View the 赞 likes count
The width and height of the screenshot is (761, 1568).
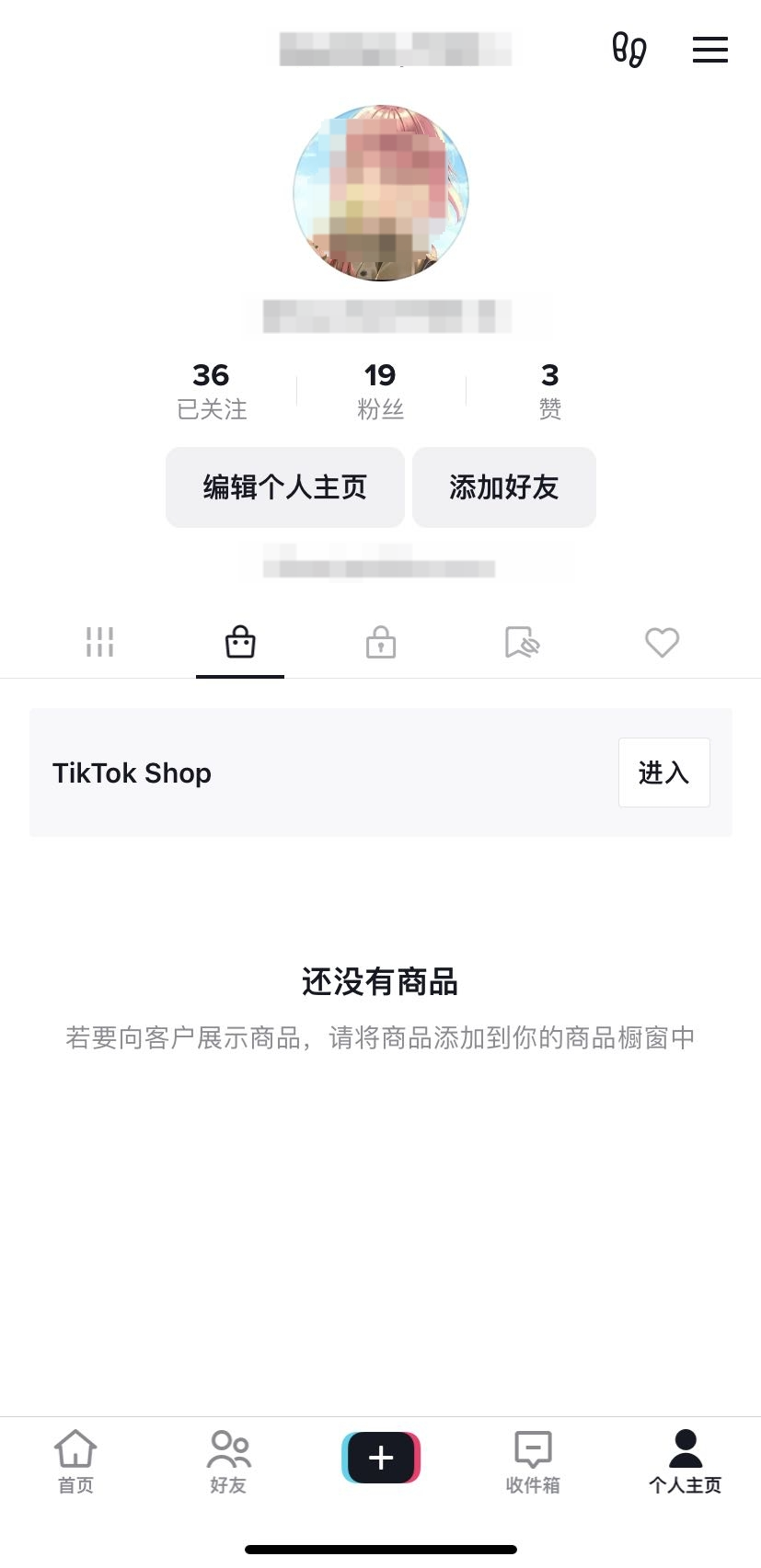[549, 390]
